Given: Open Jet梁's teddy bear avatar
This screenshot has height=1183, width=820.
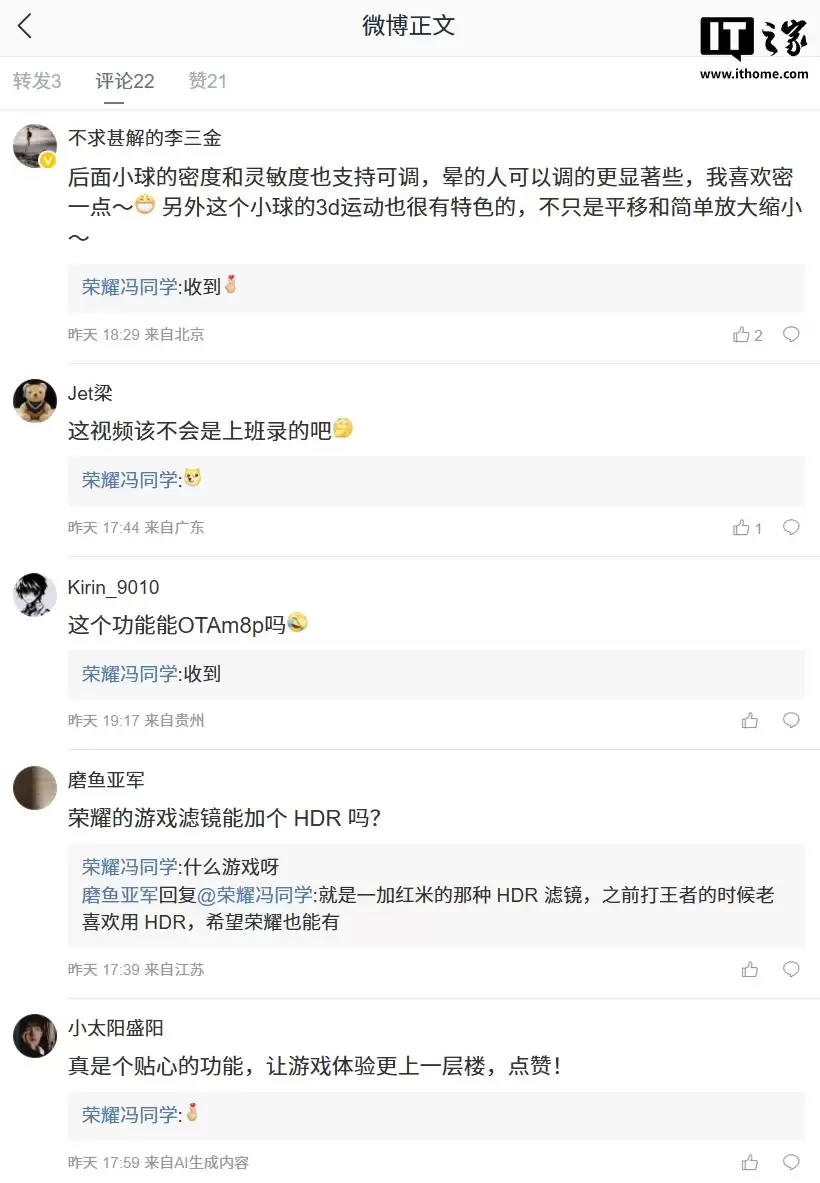Looking at the screenshot, I should (35, 401).
